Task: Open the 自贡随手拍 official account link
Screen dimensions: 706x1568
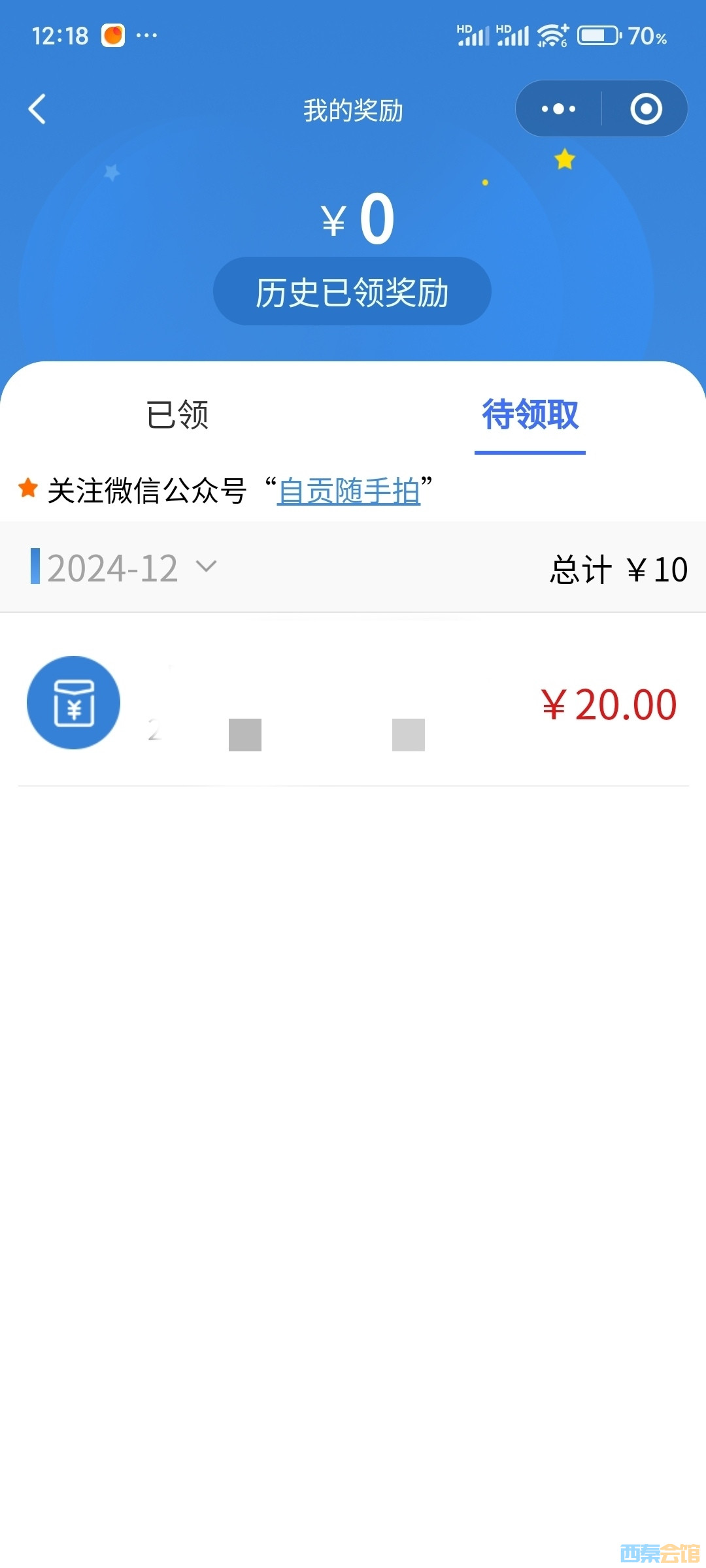Action: [348, 491]
